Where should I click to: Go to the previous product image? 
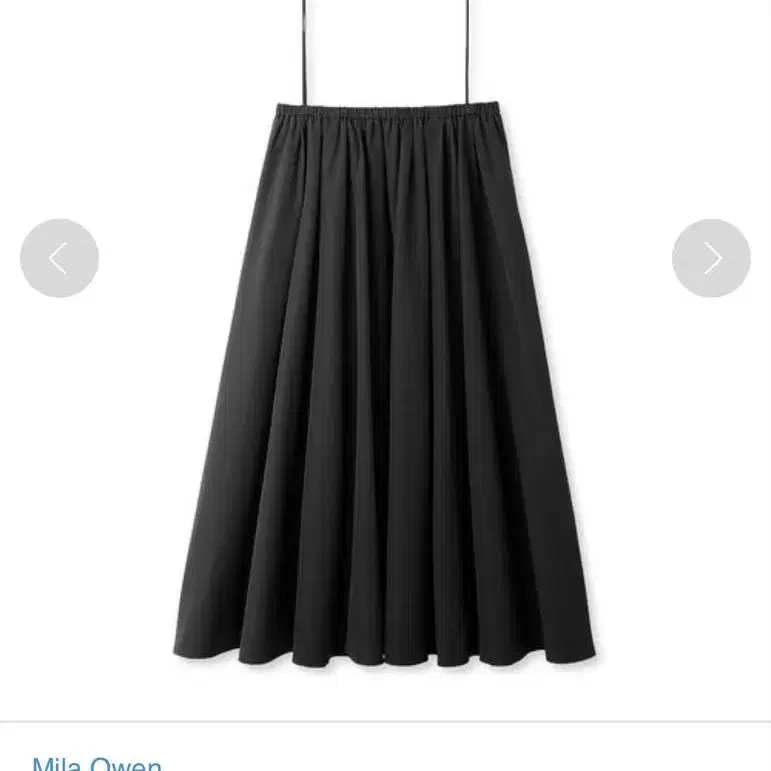(x=59, y=258)
